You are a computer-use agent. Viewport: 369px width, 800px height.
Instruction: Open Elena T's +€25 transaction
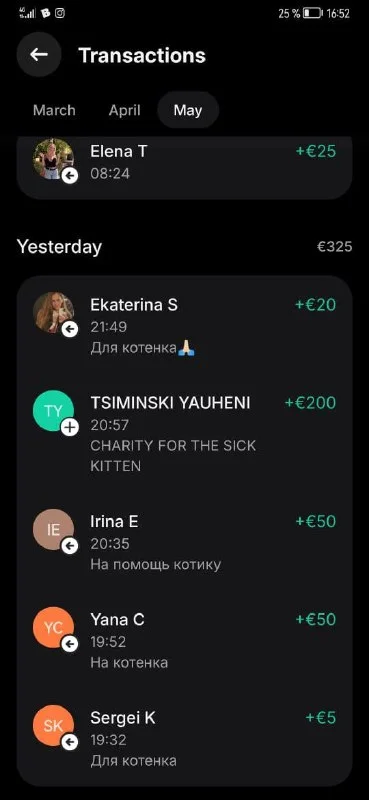(185, 162)
